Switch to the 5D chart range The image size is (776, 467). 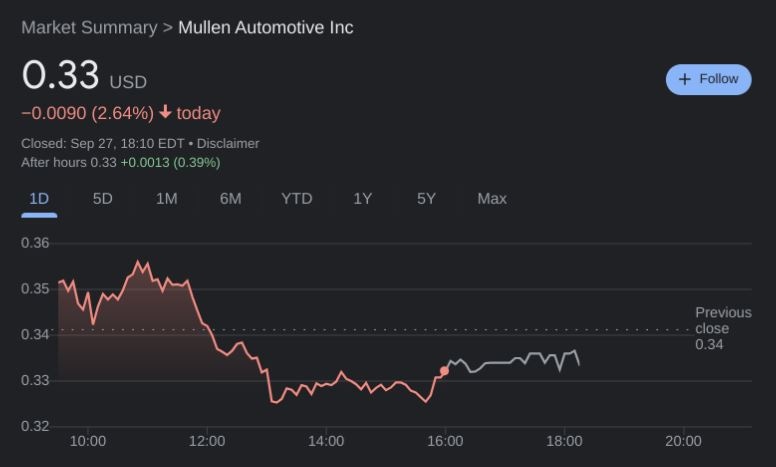click(x=102, y=198)
